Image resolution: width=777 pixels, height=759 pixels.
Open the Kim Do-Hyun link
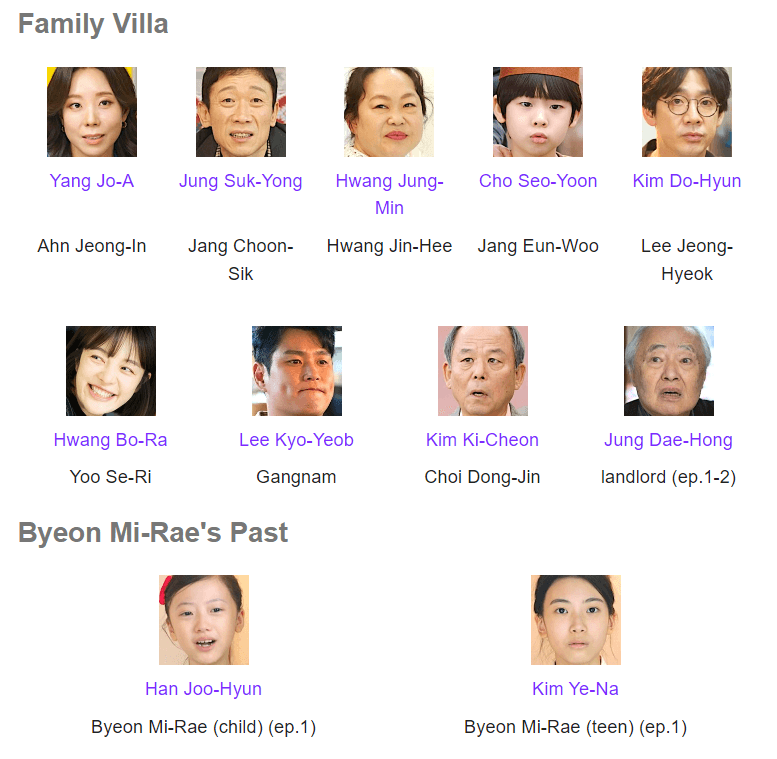point(687,181)
